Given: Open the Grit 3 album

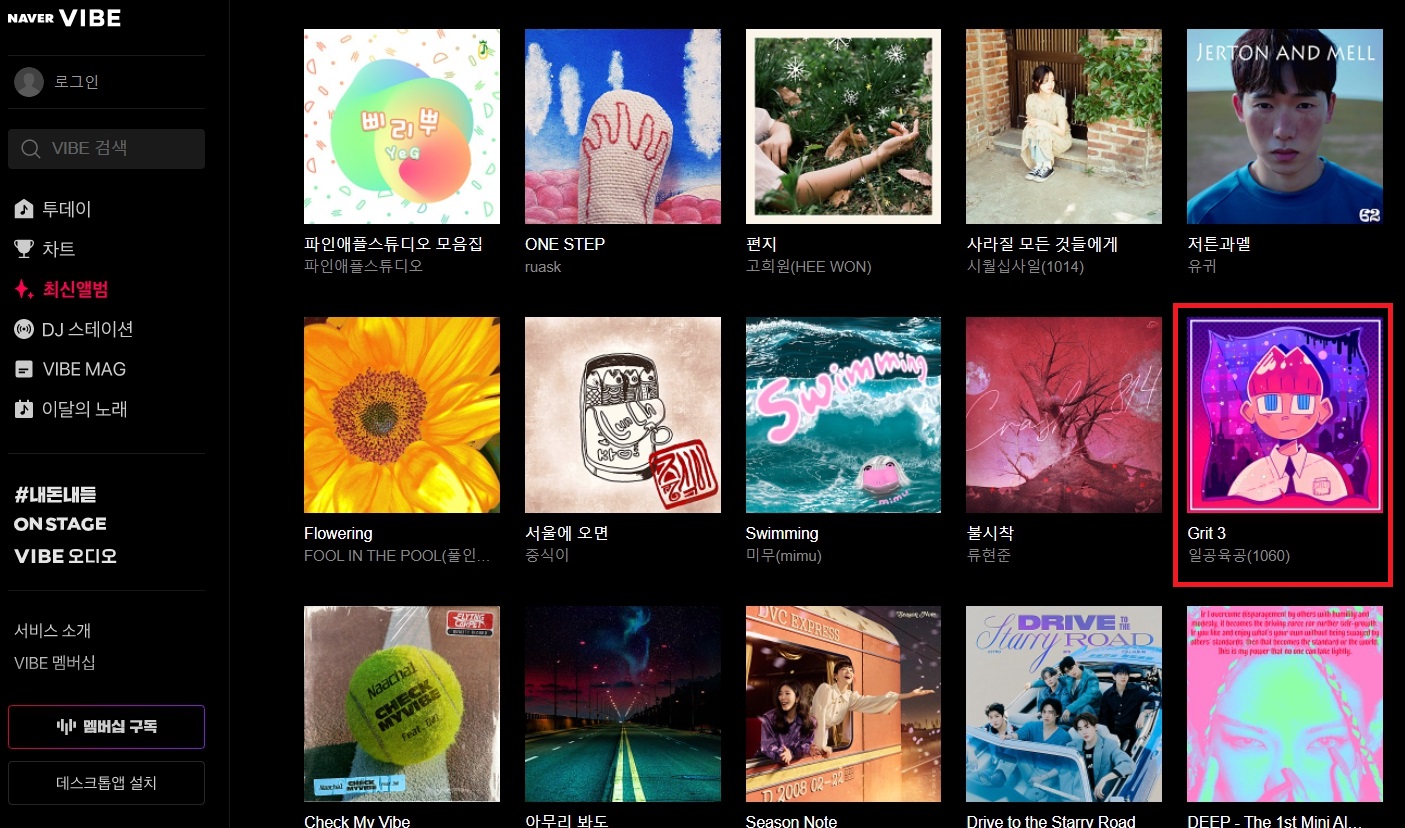Looking at the screenshot, I should [x=1284, y=415].
